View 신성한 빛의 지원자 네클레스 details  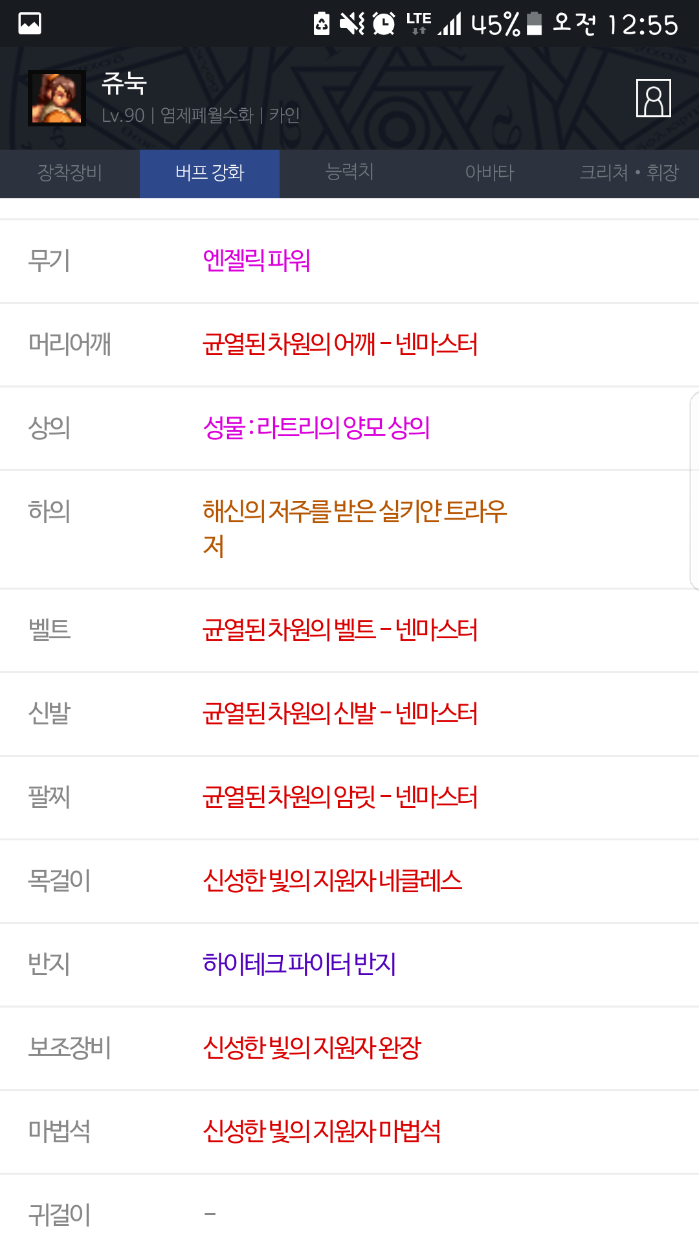pyautogui.click(x=332, y=881)
